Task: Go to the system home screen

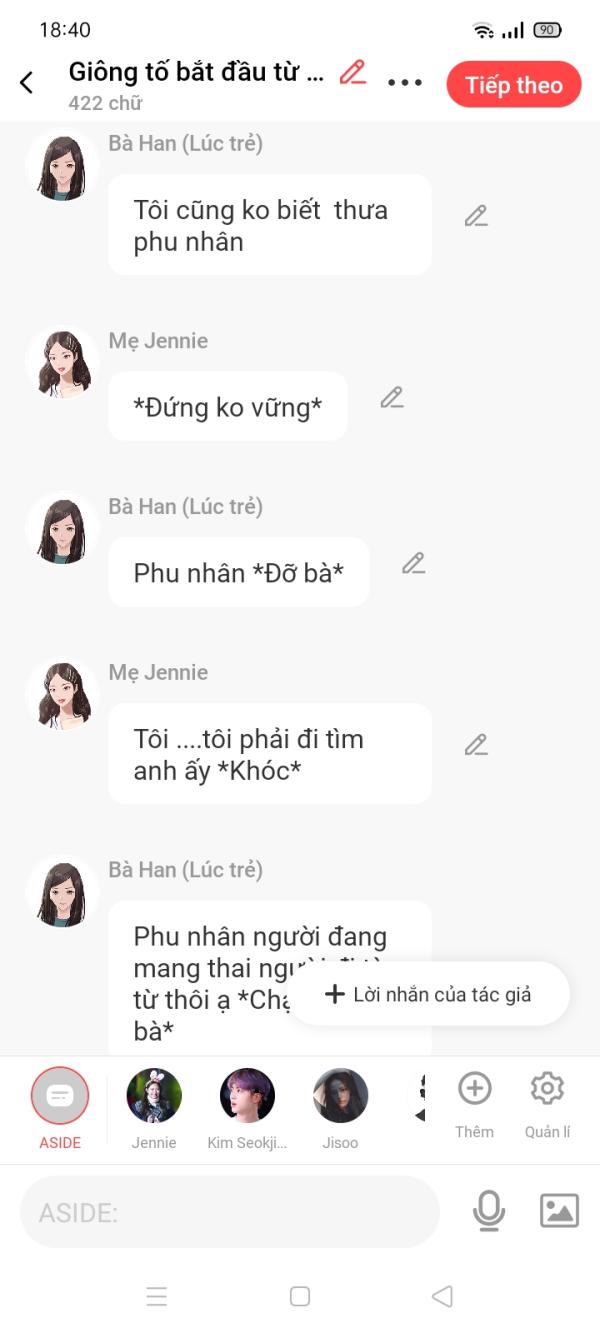Action: [x=300, y=1296]
